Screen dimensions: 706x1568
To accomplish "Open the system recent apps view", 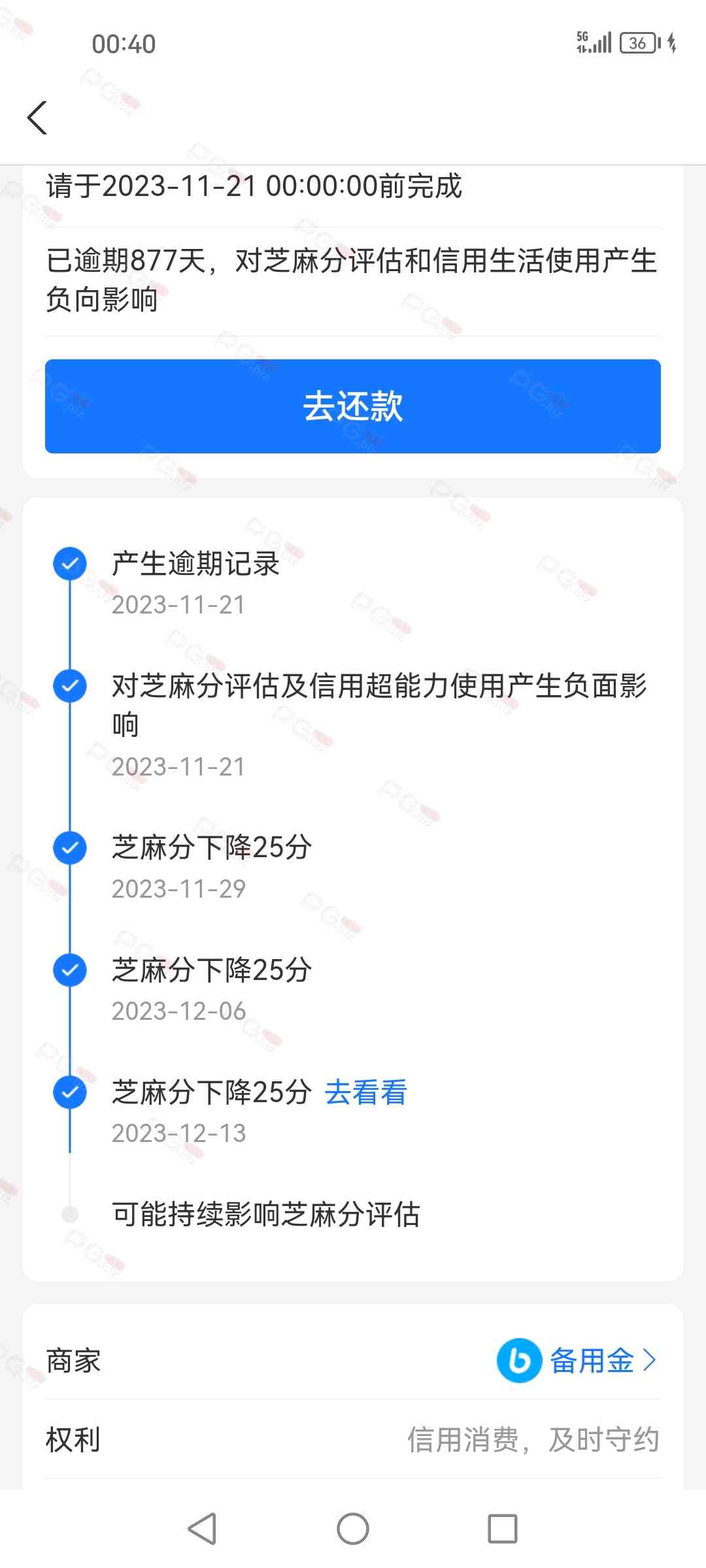I will tap(502, 1529).
